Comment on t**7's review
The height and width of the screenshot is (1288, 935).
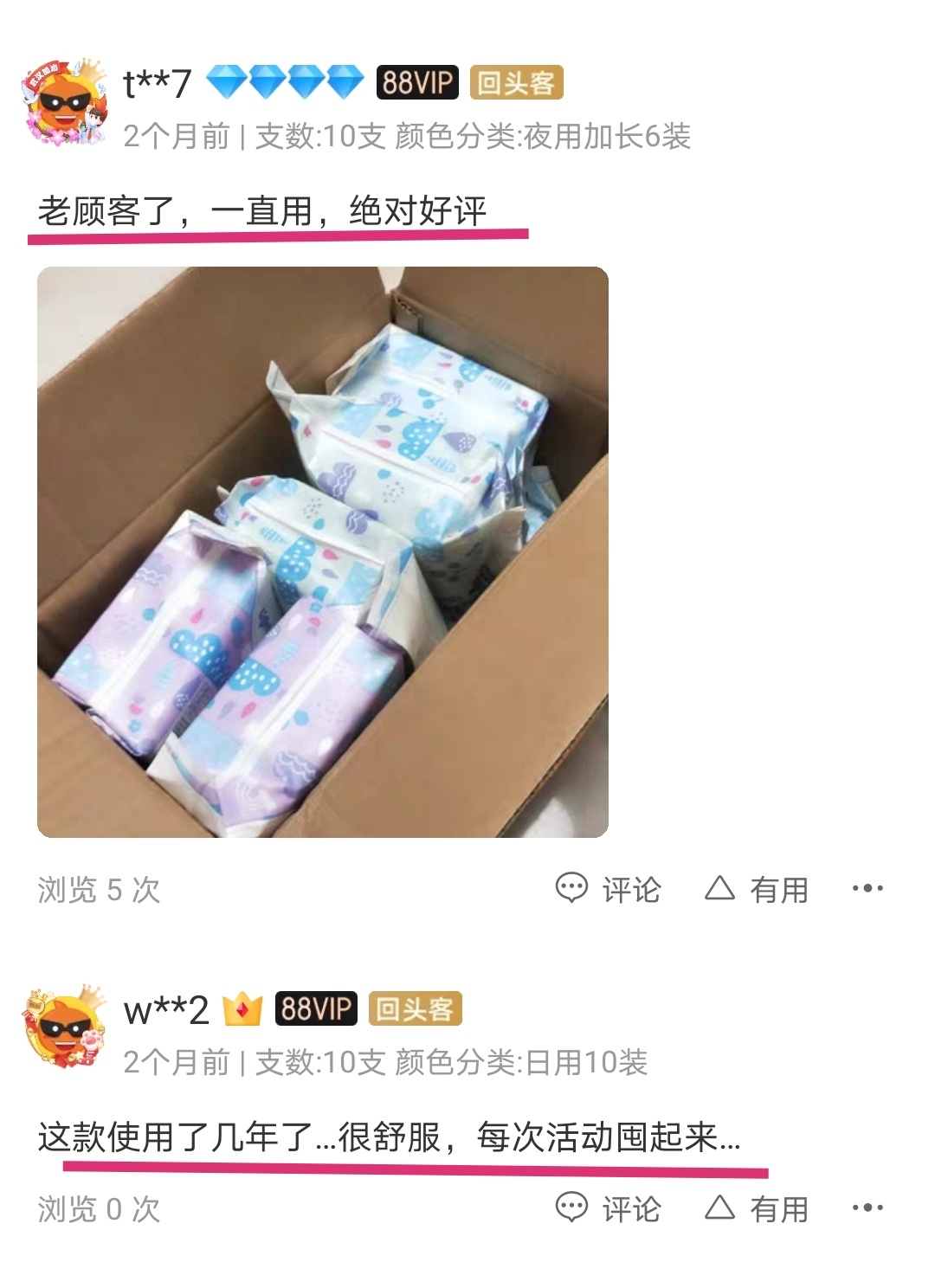point(609,889)
